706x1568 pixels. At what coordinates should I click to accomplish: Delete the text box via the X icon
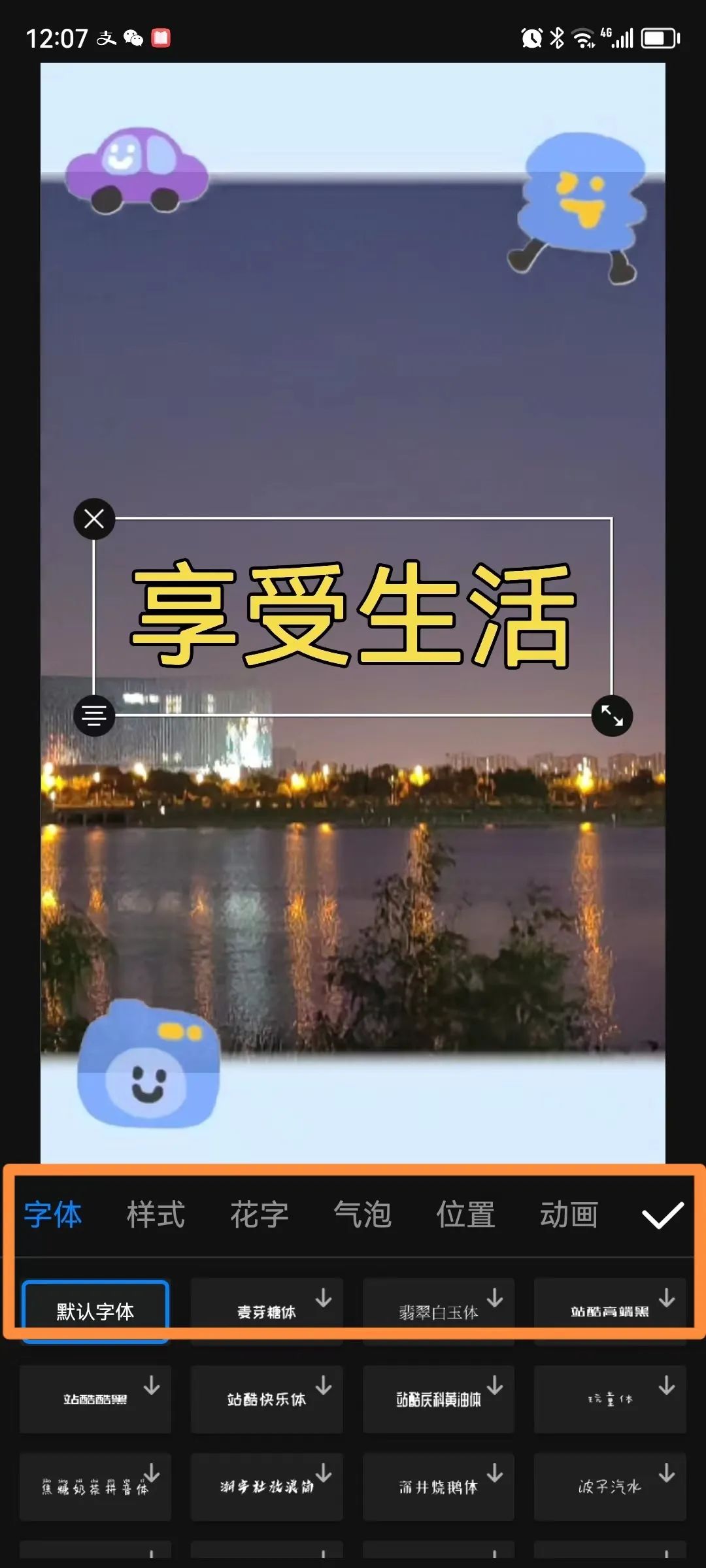[x=93, y=518]
